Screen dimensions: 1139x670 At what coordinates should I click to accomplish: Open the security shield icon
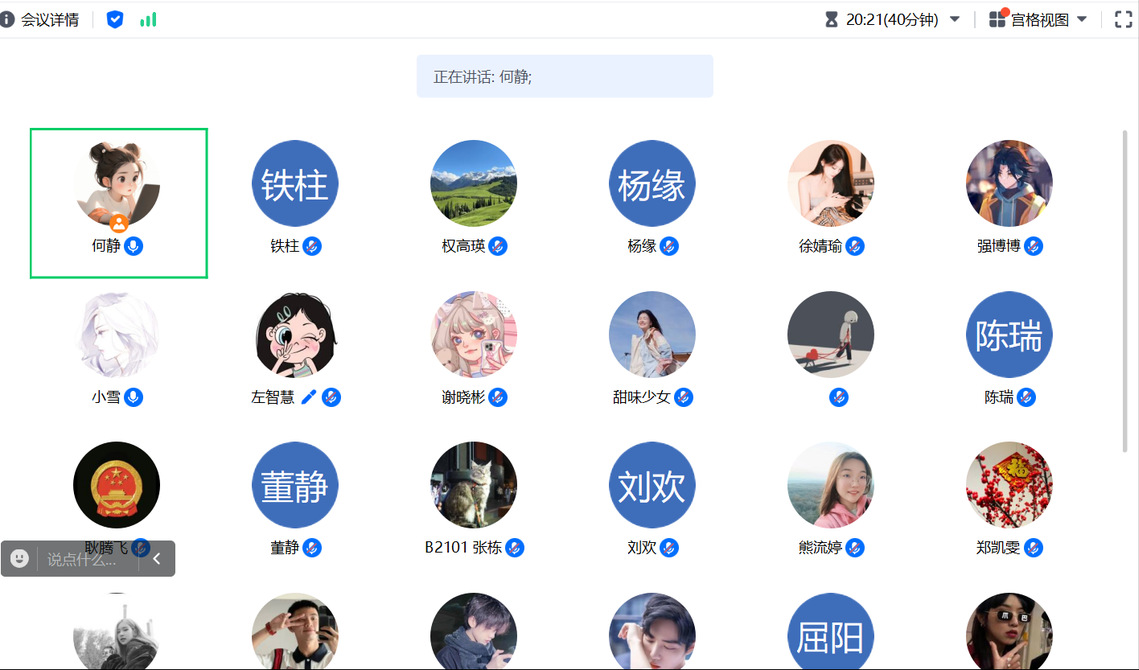coord(115,20)
